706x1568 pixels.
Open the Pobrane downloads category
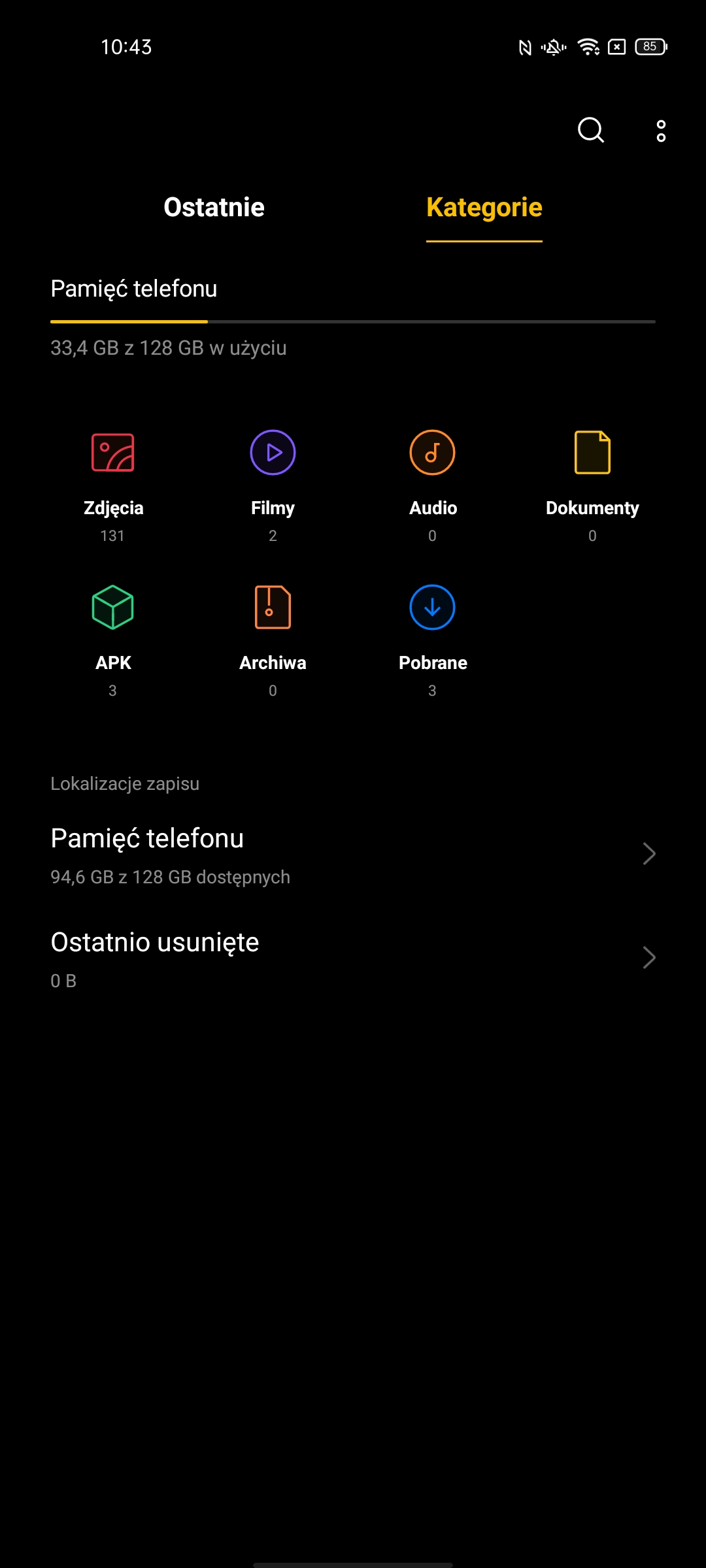[432, 637]
